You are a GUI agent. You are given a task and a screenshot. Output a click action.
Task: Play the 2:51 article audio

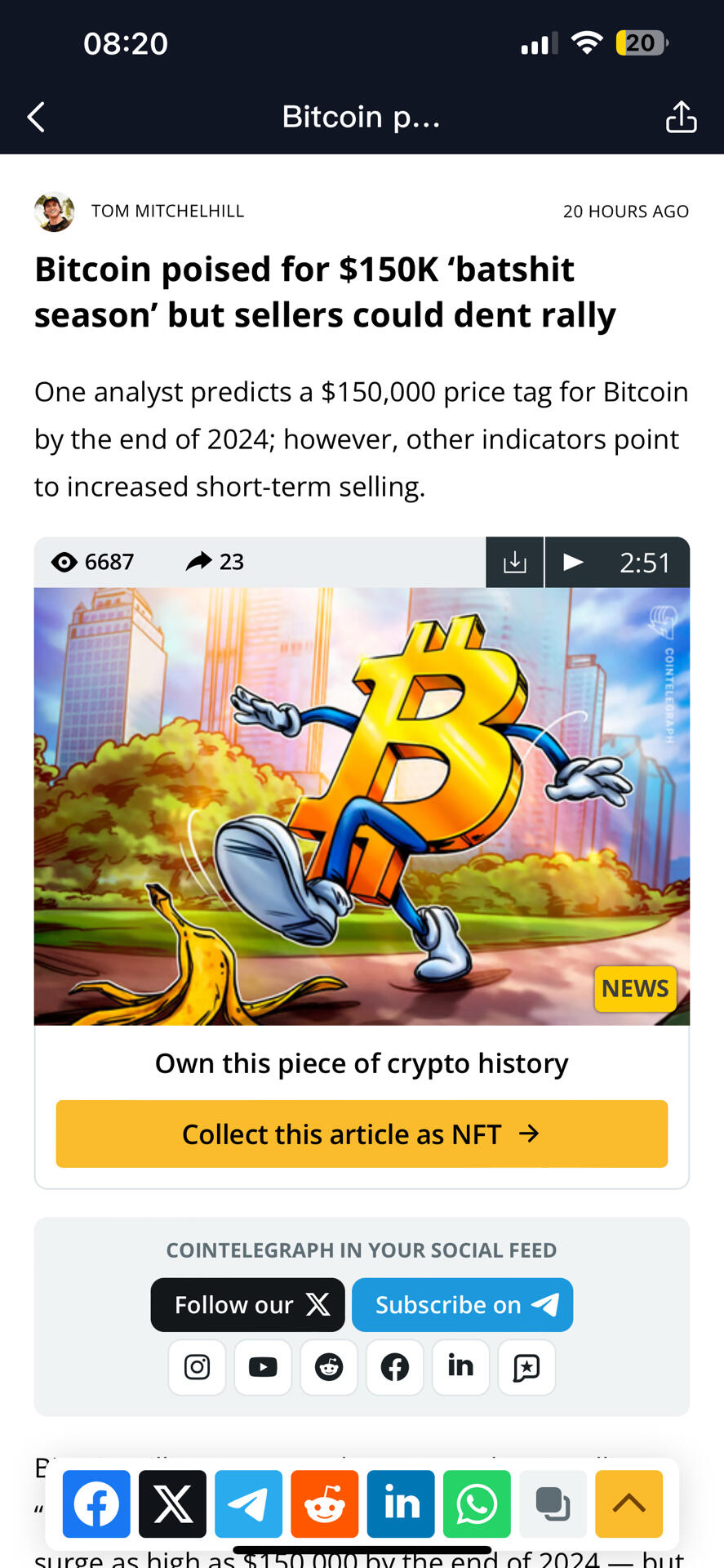point(618,562)
